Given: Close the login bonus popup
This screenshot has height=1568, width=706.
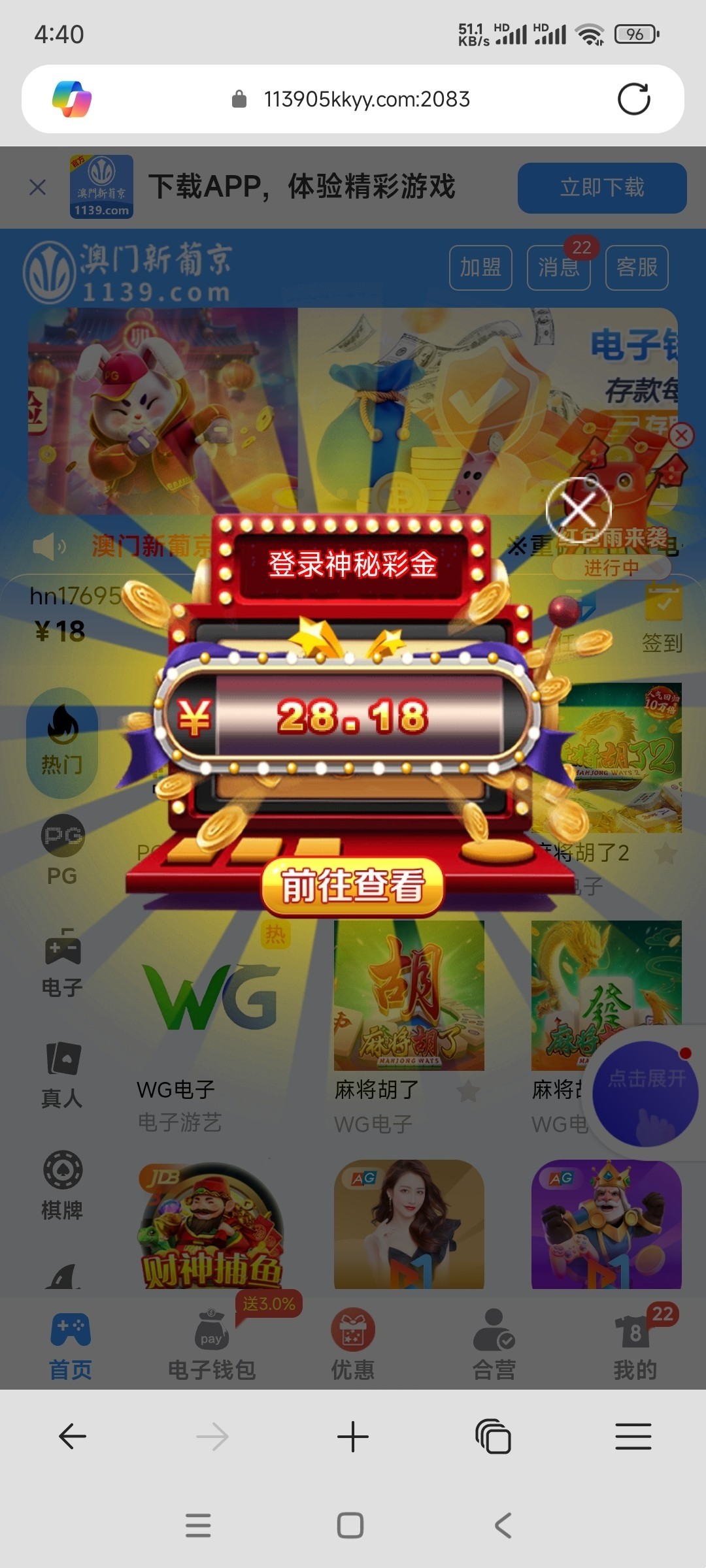Looking at the screenshot, I should (x=579, y=509).
